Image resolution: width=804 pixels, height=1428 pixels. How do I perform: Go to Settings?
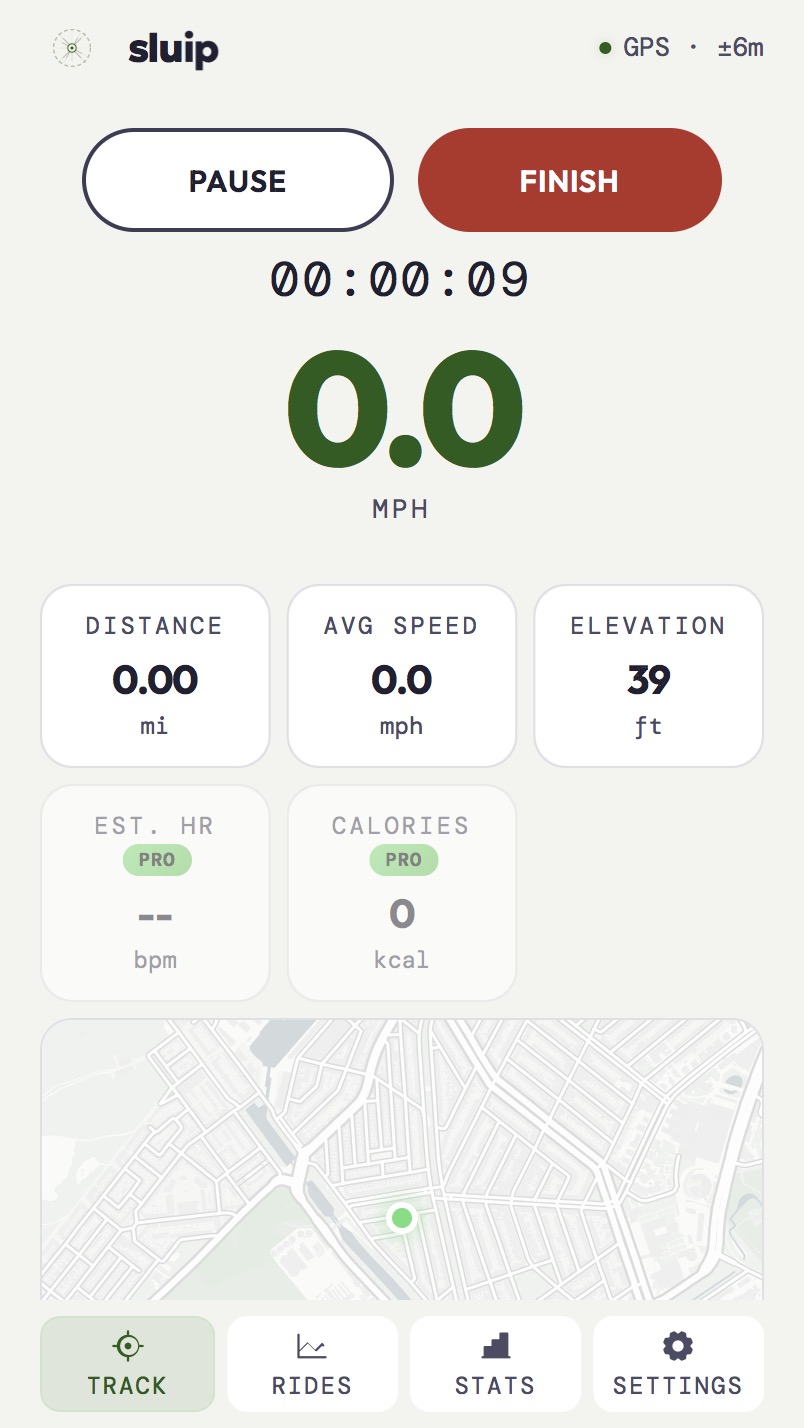tap(678, 1363)
